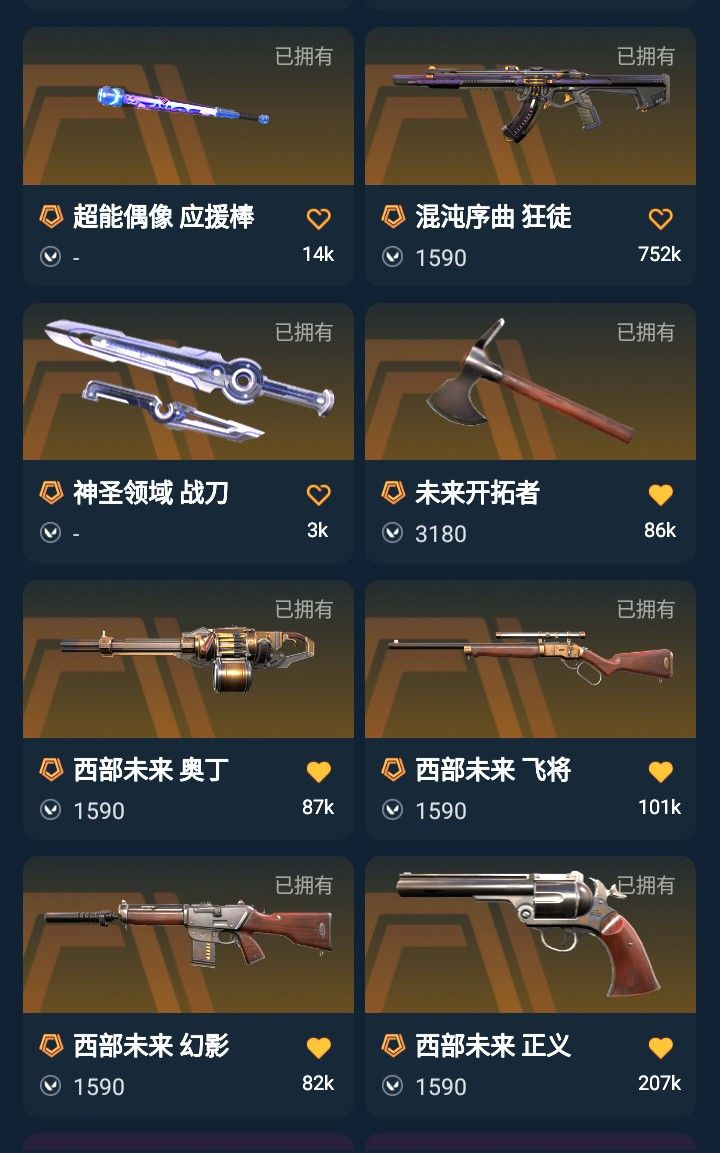
Task: Toggle the heart on 西部未来 飞将
Action: 660,771
